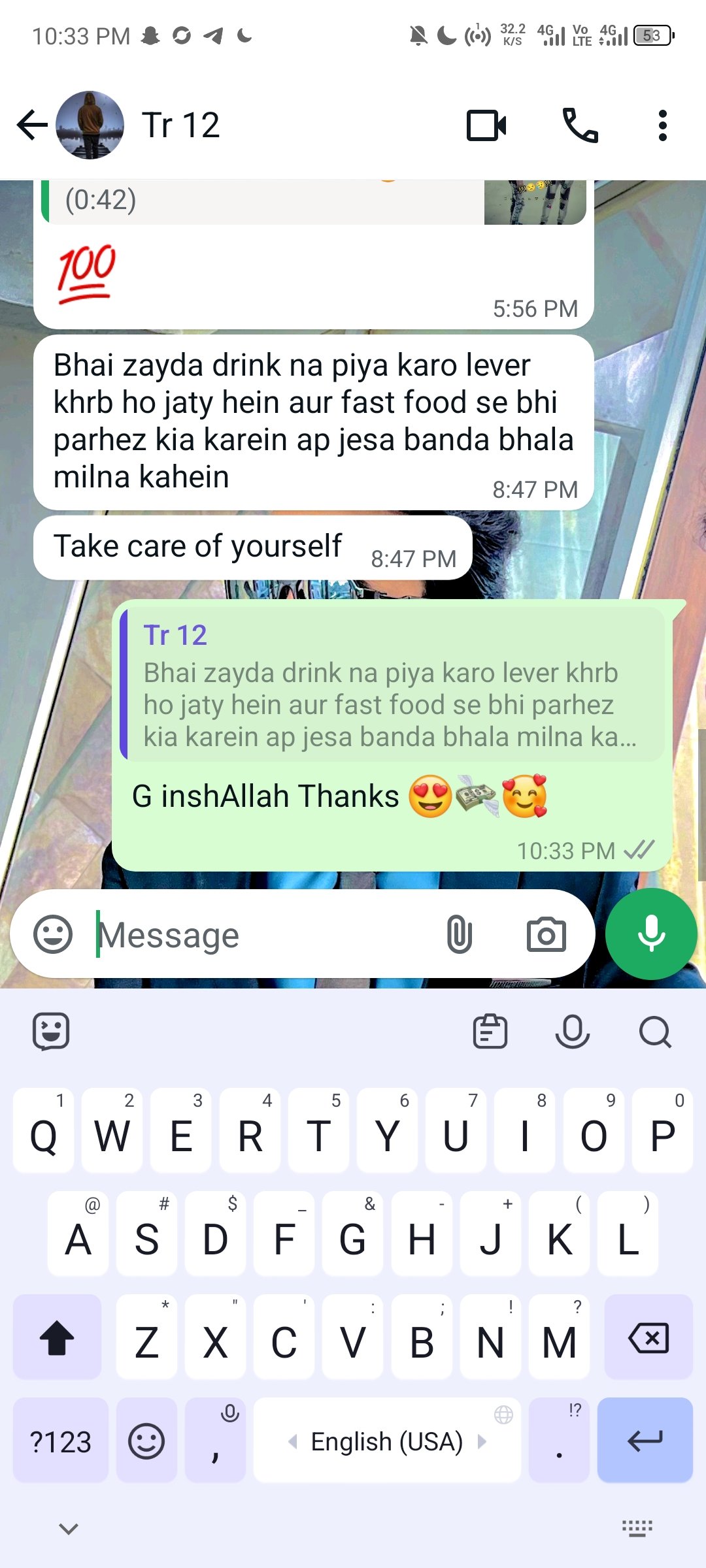Open the chat overflow menu
This screenshot has width=706, height=1568.
[x=663, y=125]
